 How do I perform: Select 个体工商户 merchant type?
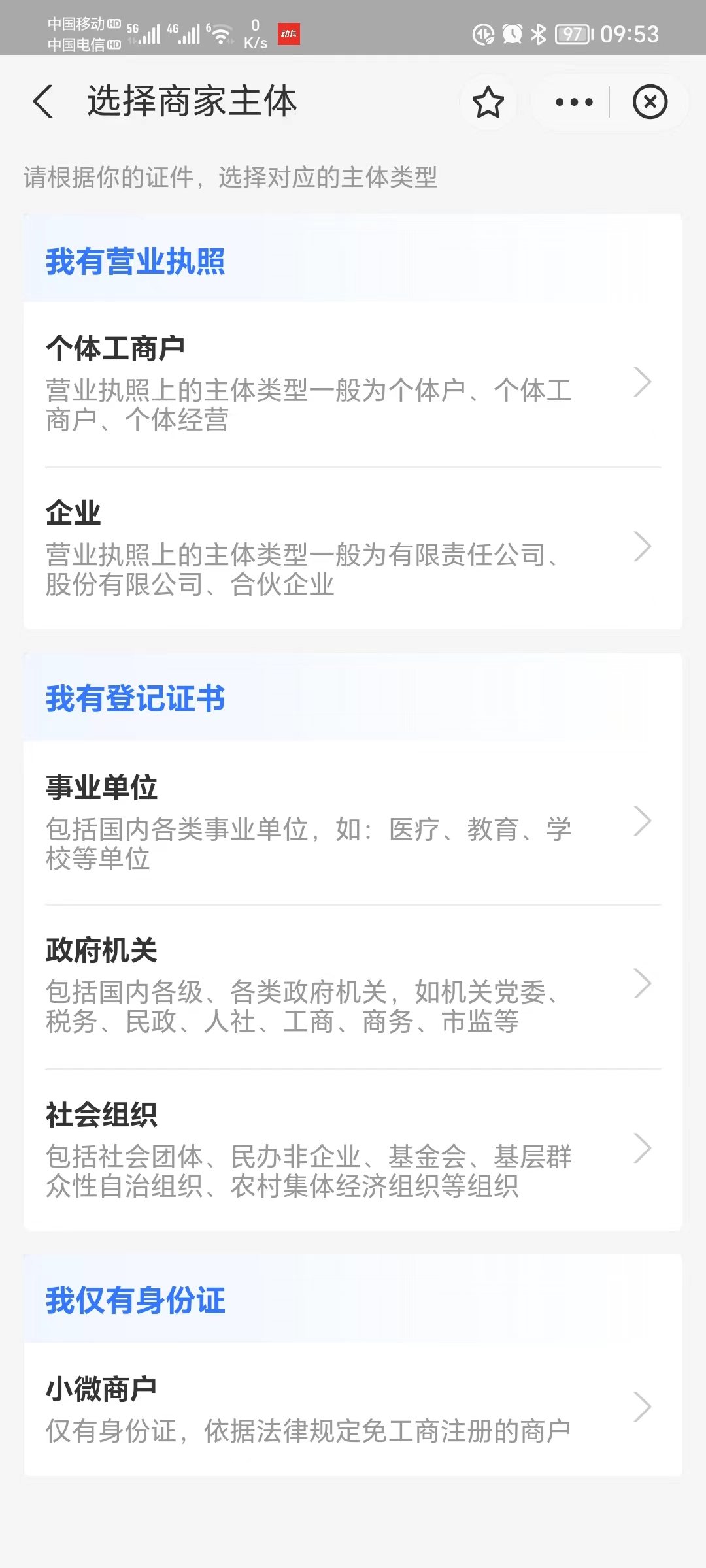coord(353,384)
